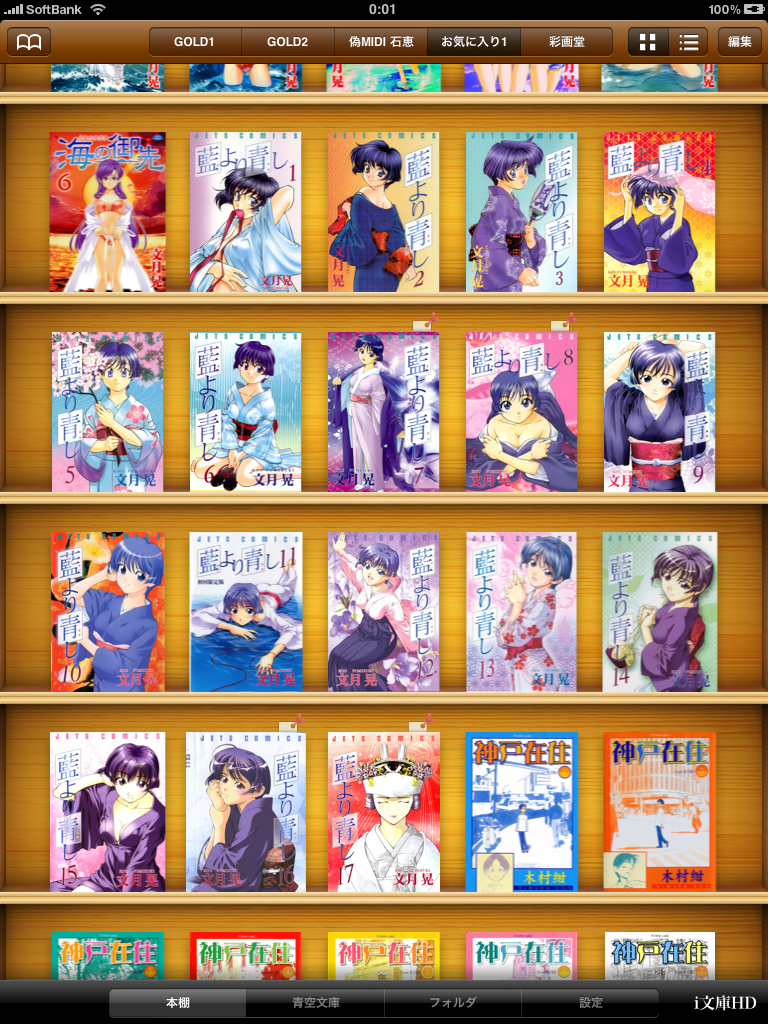The image size is (768, 1024).
Task: Select the お気に入り1 shelf tab
Action: pyautogui.click(x=474, y=42)
